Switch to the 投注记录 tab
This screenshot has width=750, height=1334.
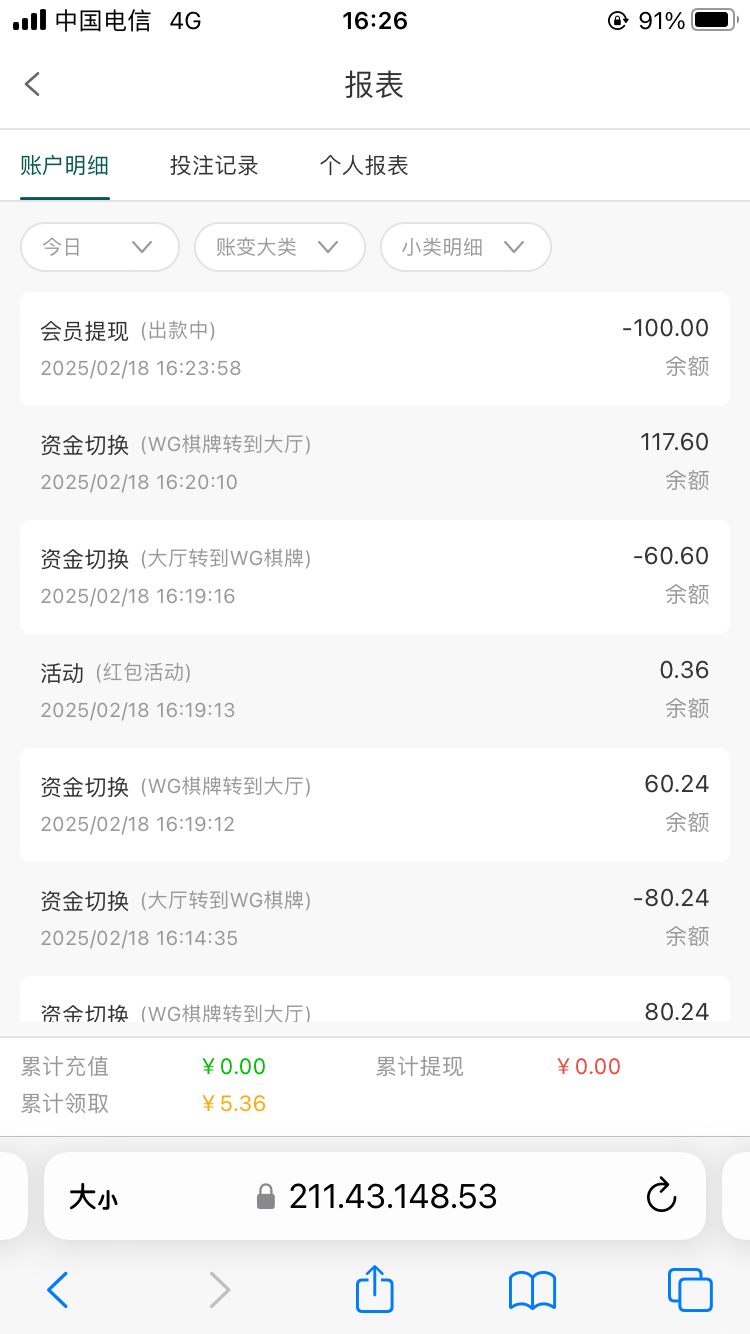(x=214, y=166)
